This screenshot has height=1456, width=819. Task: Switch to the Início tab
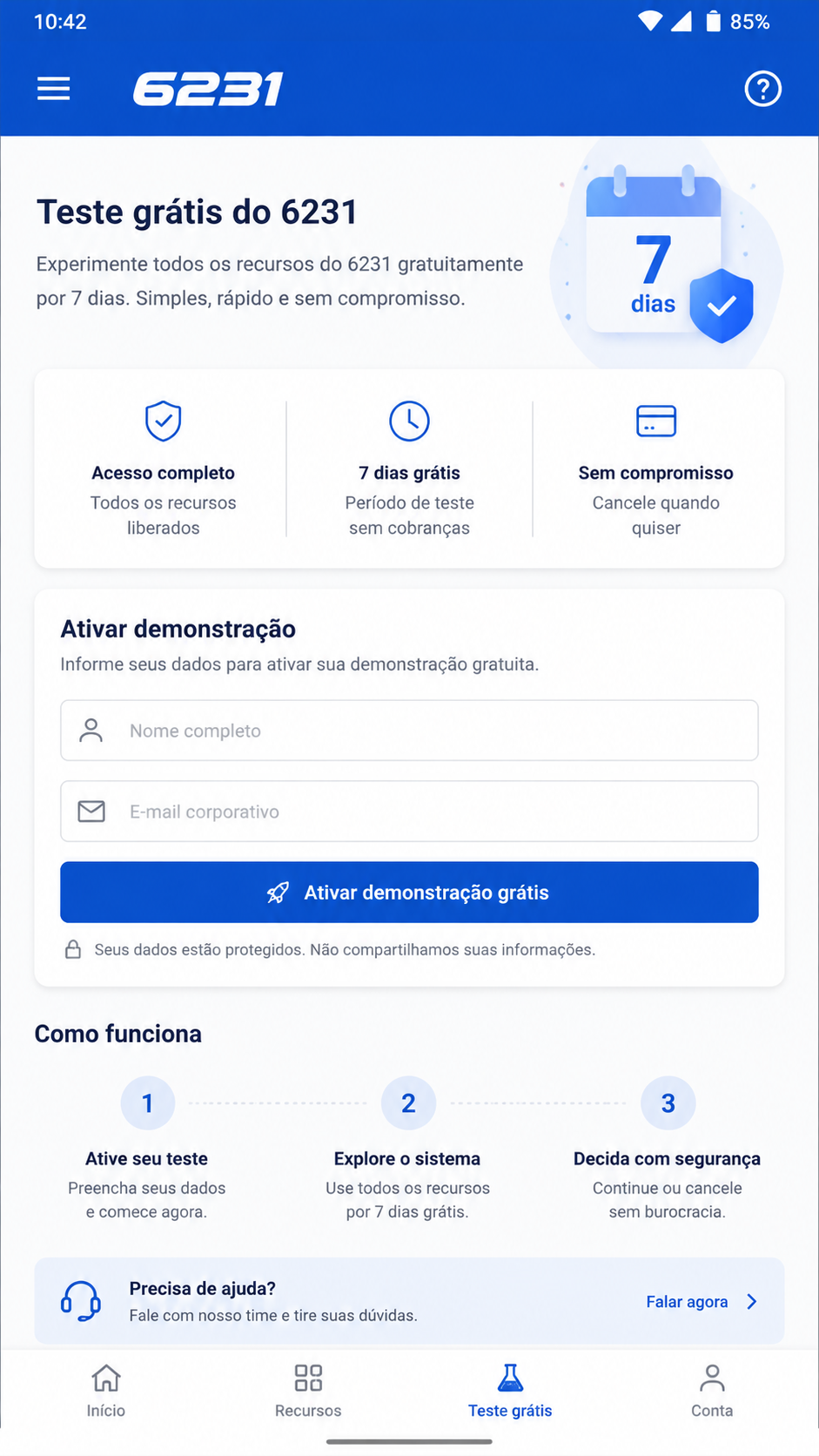[106, 1391]
